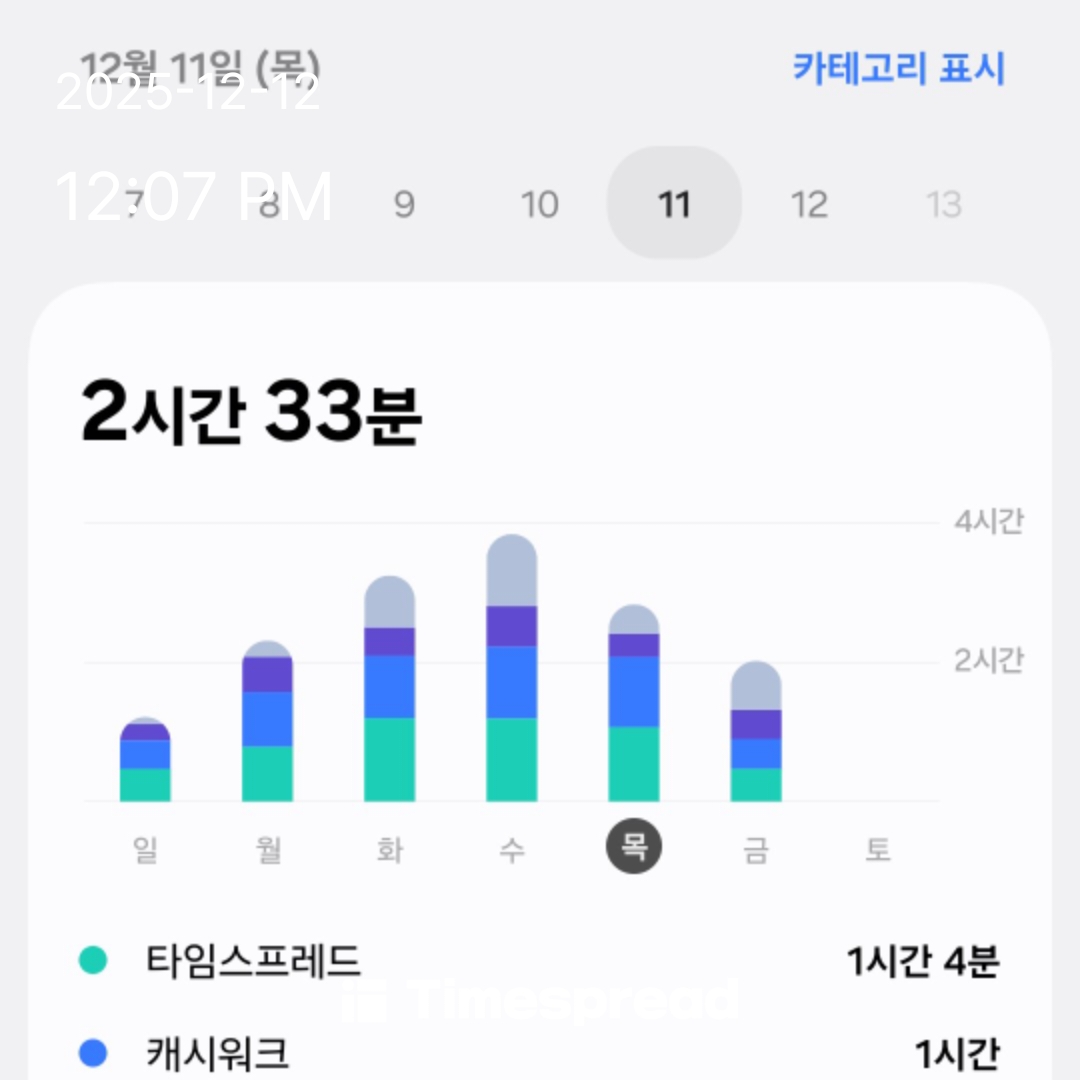
Task: Select the 금 bar in the chart
Action: click(756, 732)
